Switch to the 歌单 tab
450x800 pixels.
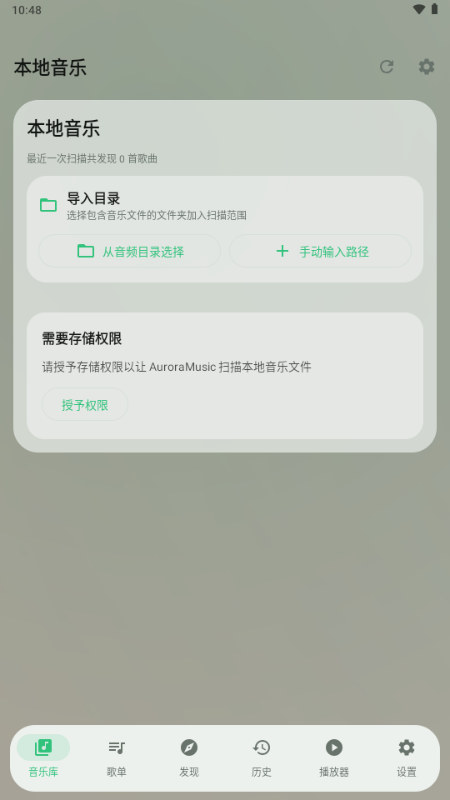[116, 758]
